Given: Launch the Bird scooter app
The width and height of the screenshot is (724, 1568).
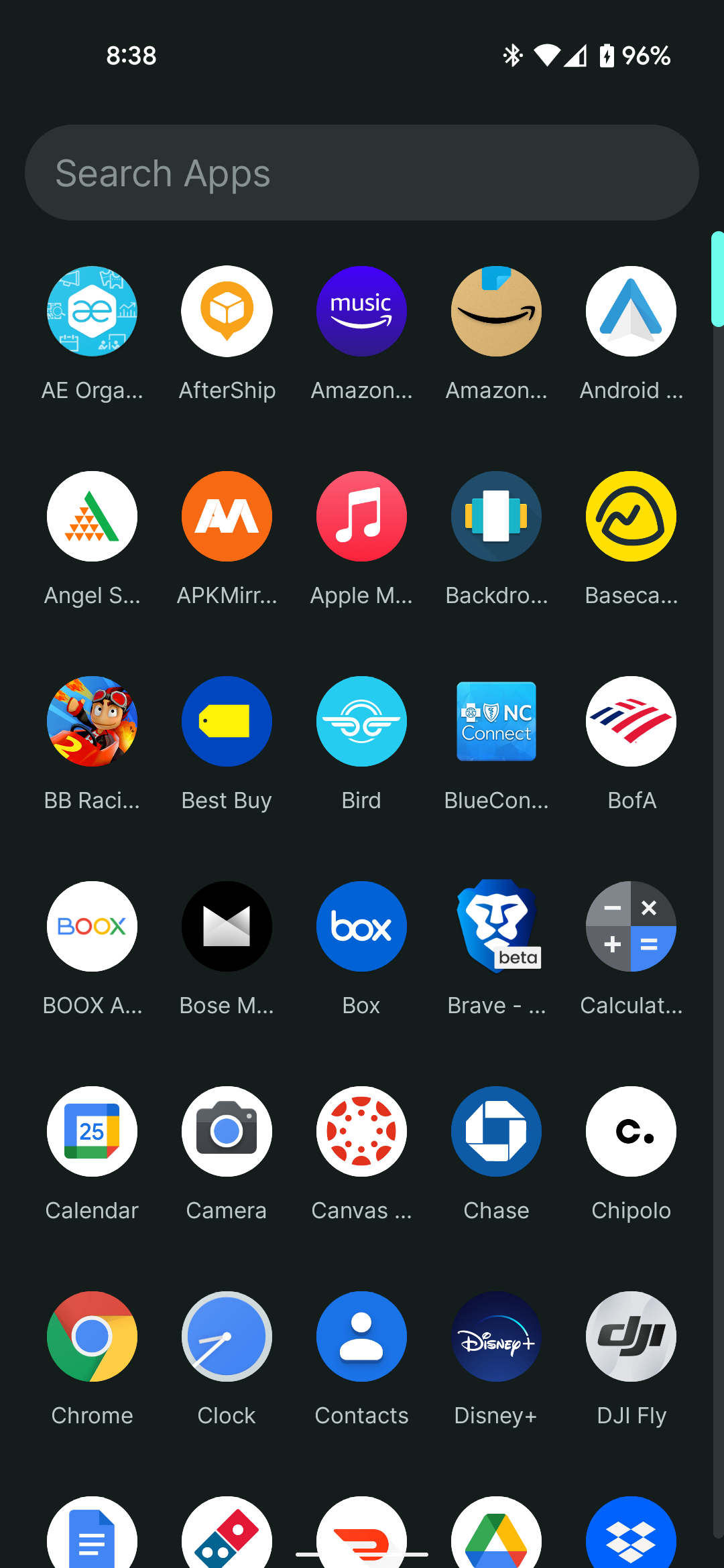Looking at the screenshot, I should [x=361, y=722].
